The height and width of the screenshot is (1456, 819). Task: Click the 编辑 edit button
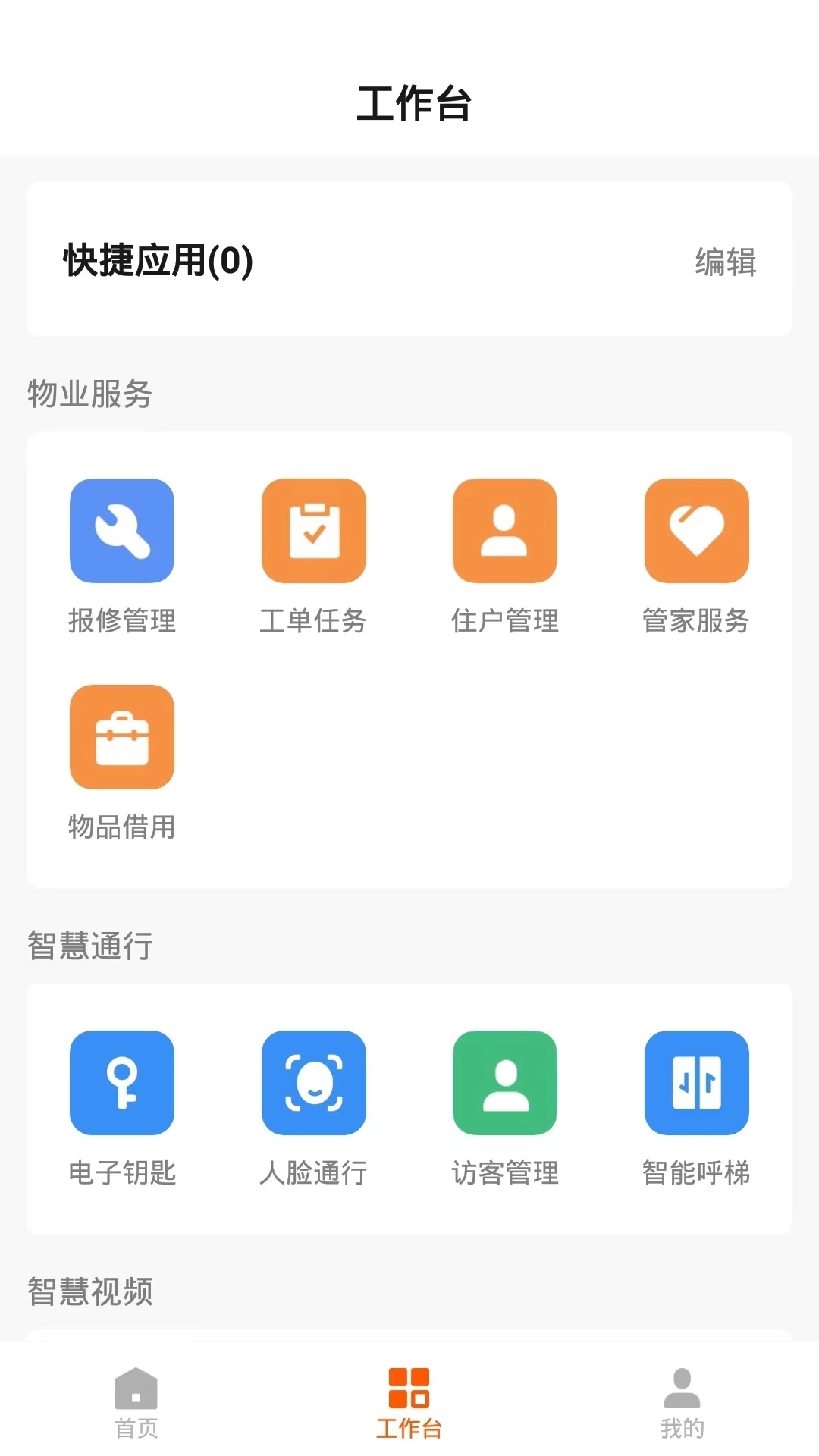(724, 264)
